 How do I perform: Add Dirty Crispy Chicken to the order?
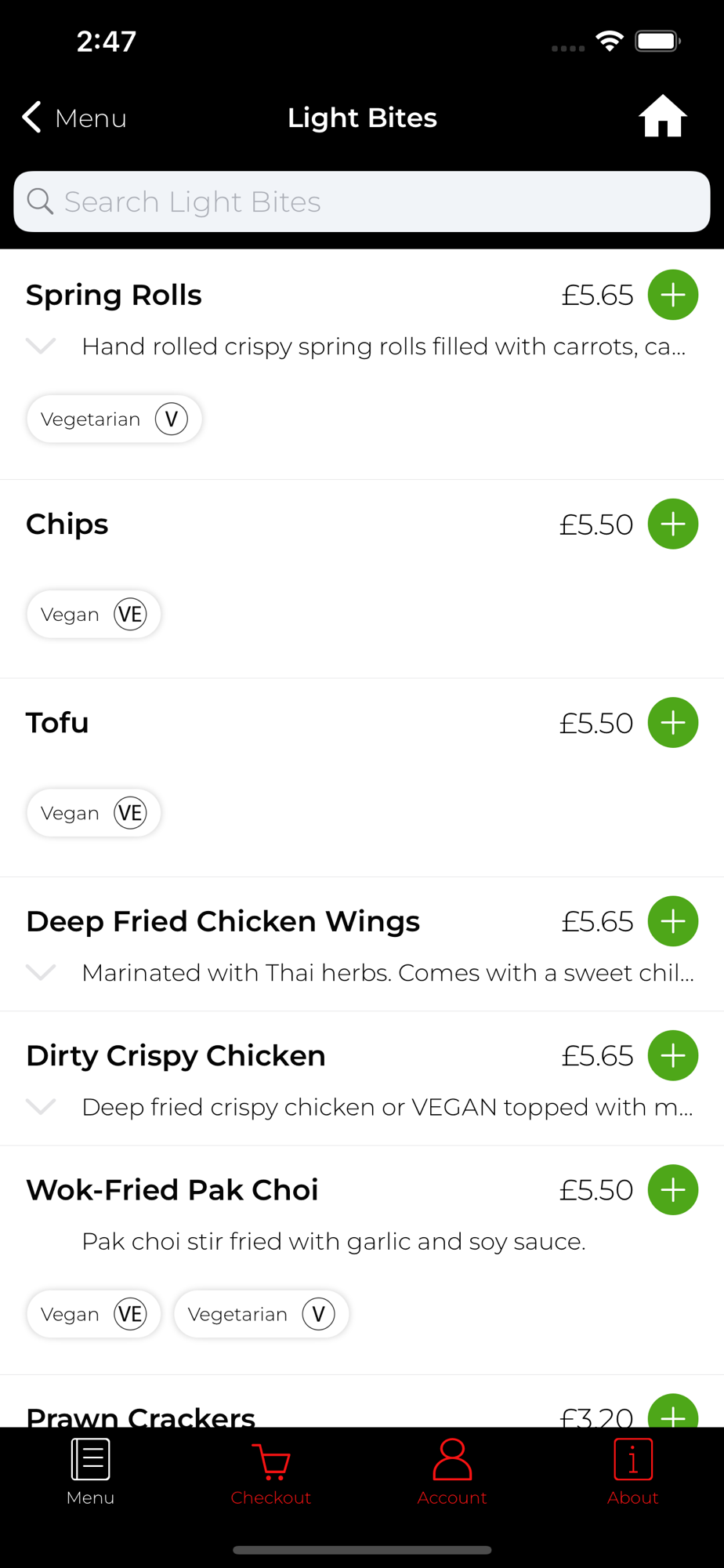pyautogui.click(x=673, y=1055)
